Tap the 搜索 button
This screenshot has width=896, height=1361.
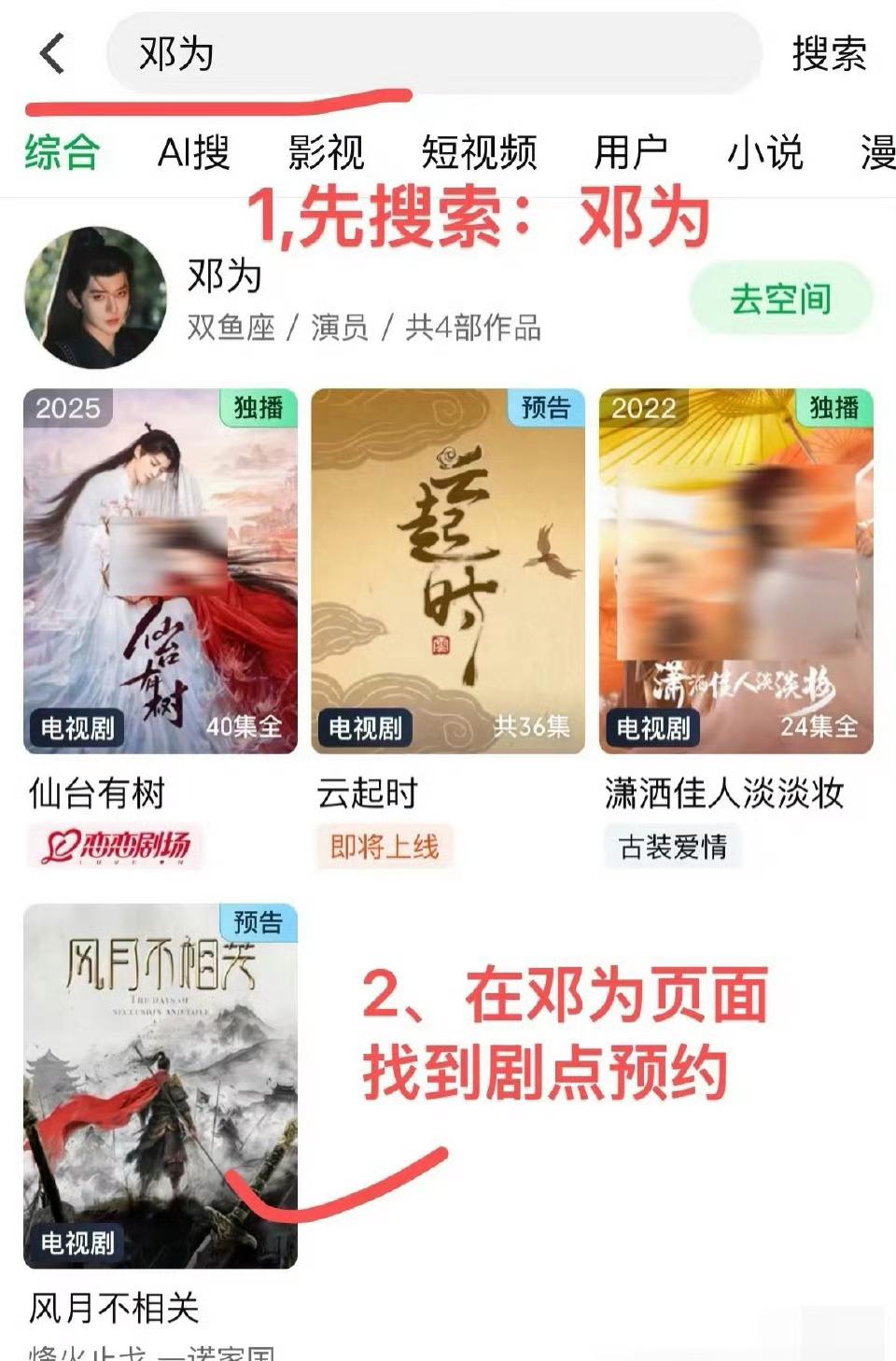click(x=828, y=53)
